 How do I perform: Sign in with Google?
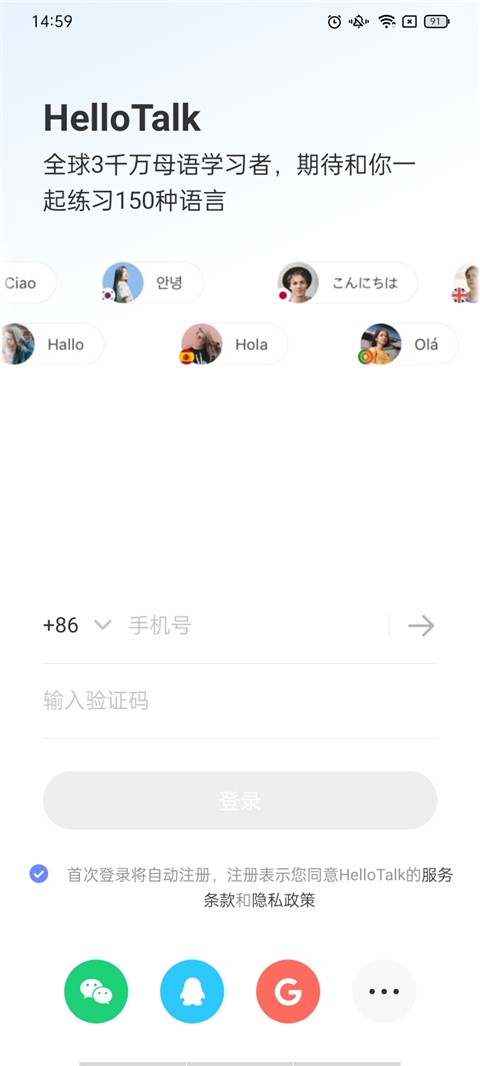click(288, 991)
